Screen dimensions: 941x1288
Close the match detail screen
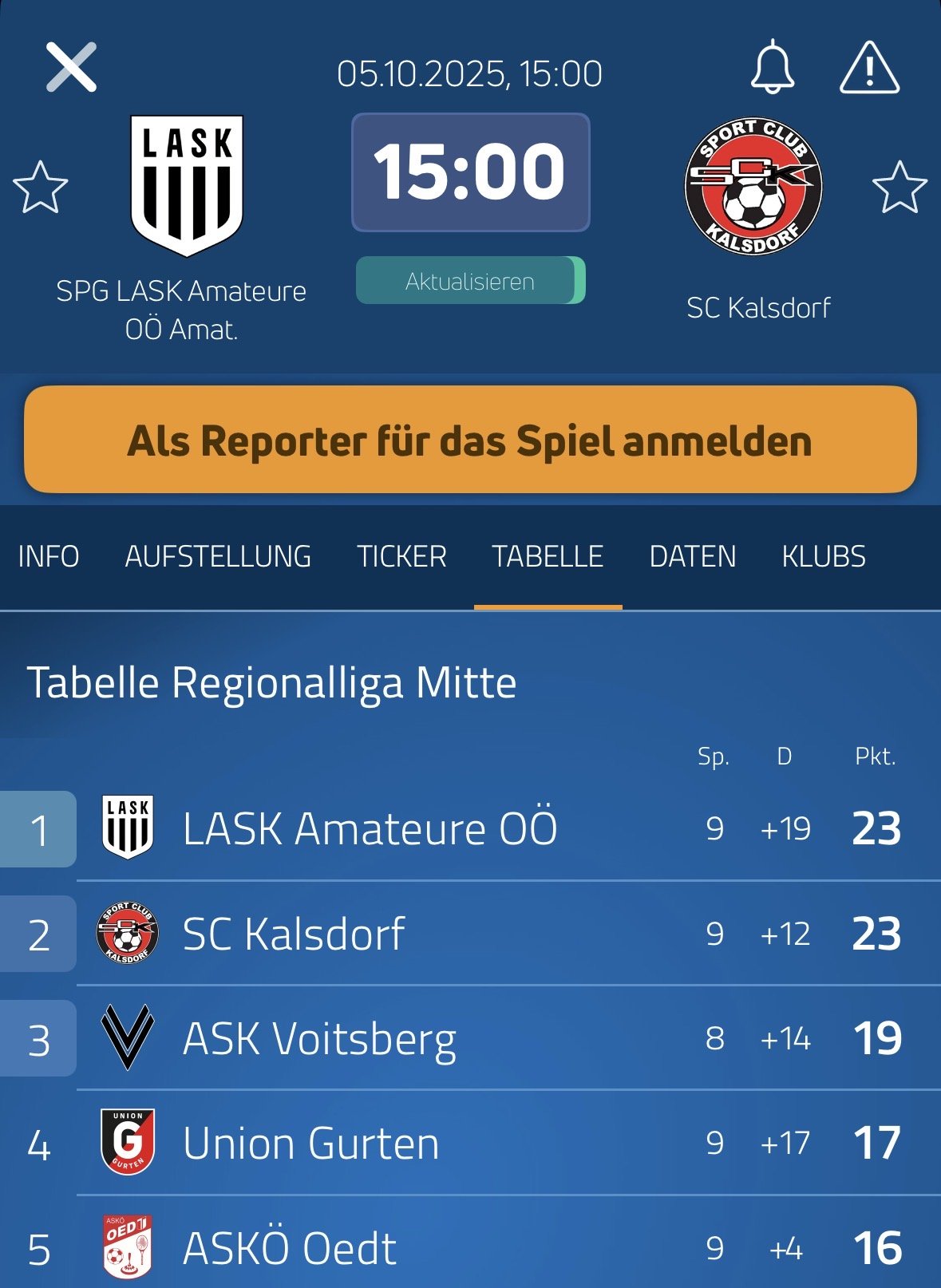71,67
